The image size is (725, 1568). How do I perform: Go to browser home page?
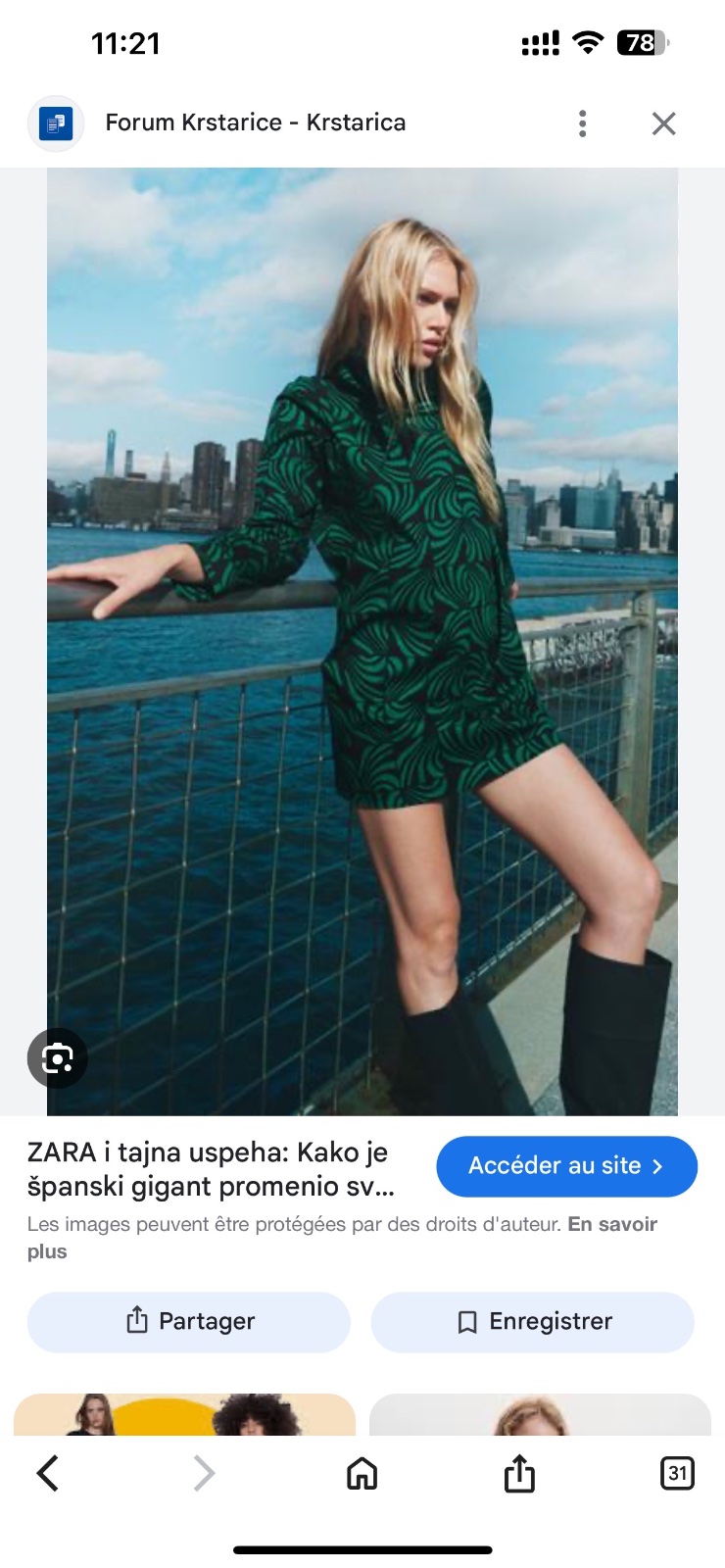(x=362, y=1473)
